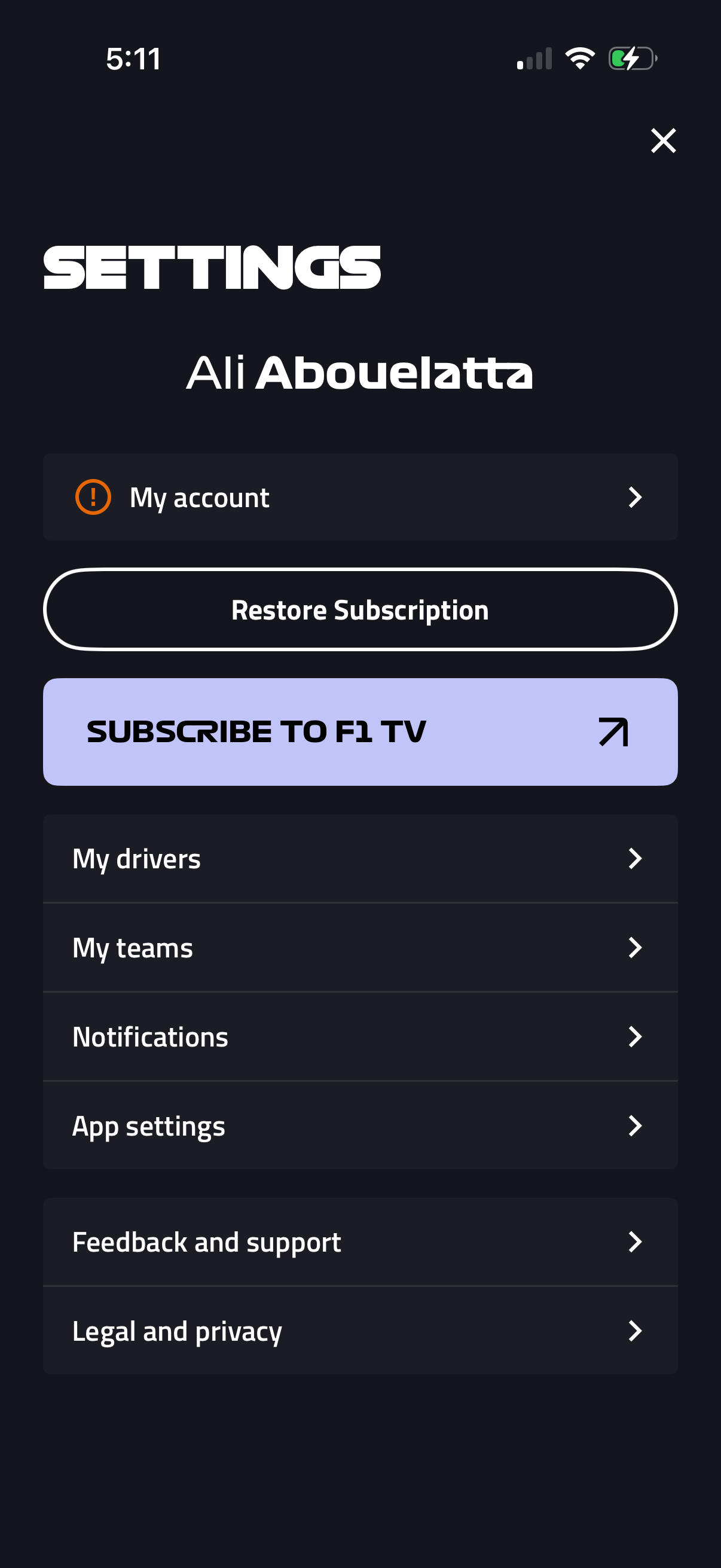Click the external link arrow on Subscribe to F1 TV
The height and width of the screenshot is (1568, 721).
pyautogui.click(x=613, y=731)
